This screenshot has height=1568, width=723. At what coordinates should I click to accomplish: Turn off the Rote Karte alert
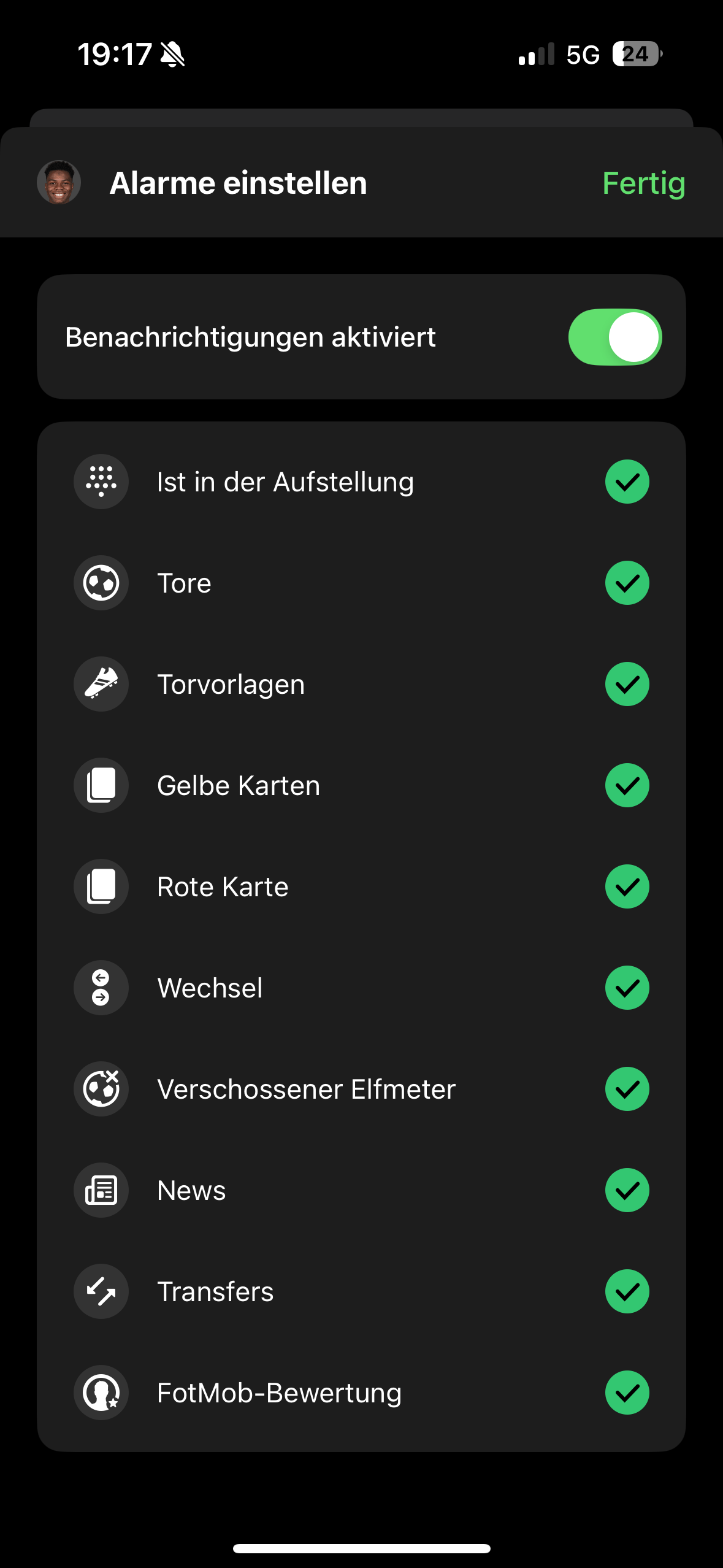click(627, 886)
